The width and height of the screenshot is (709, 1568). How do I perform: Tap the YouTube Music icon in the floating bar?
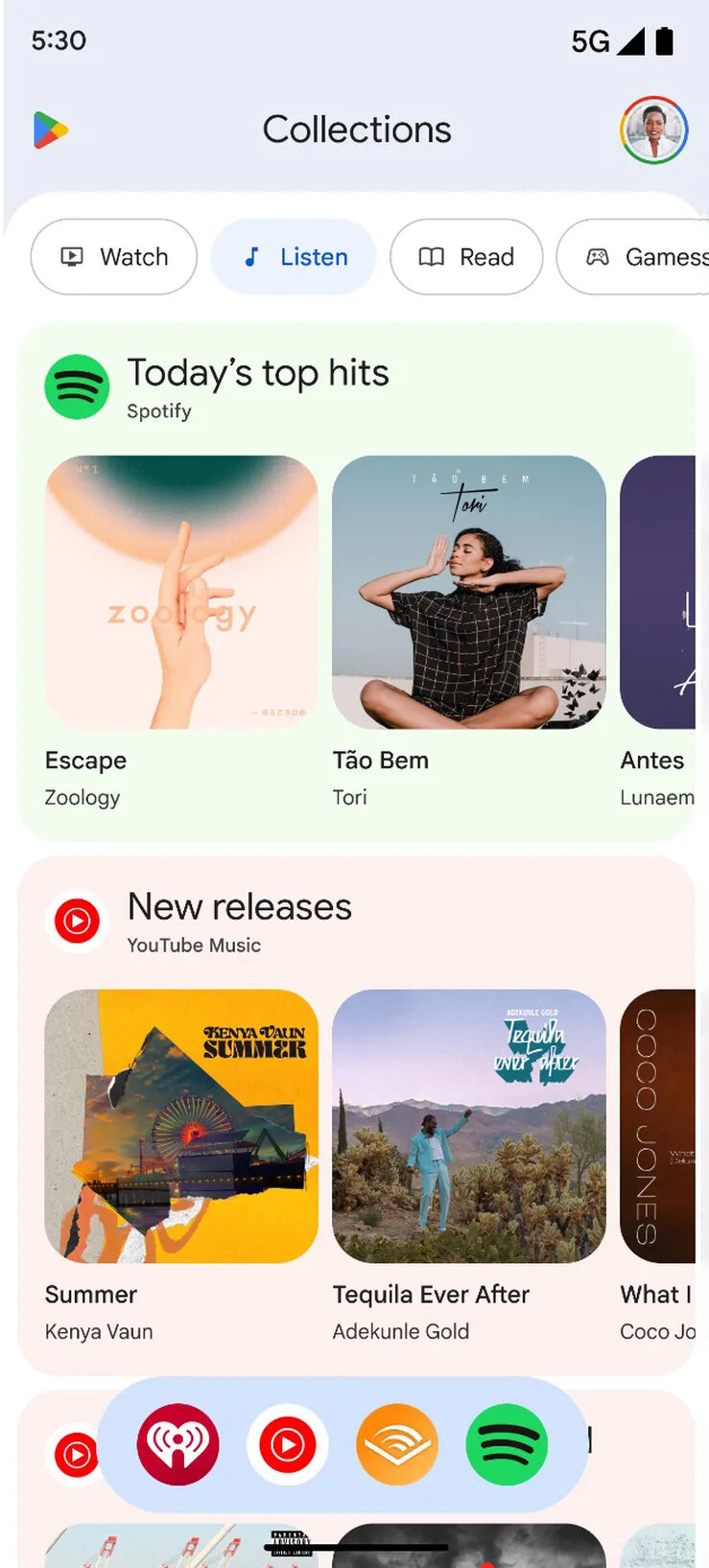click(x=288, y=1444)
